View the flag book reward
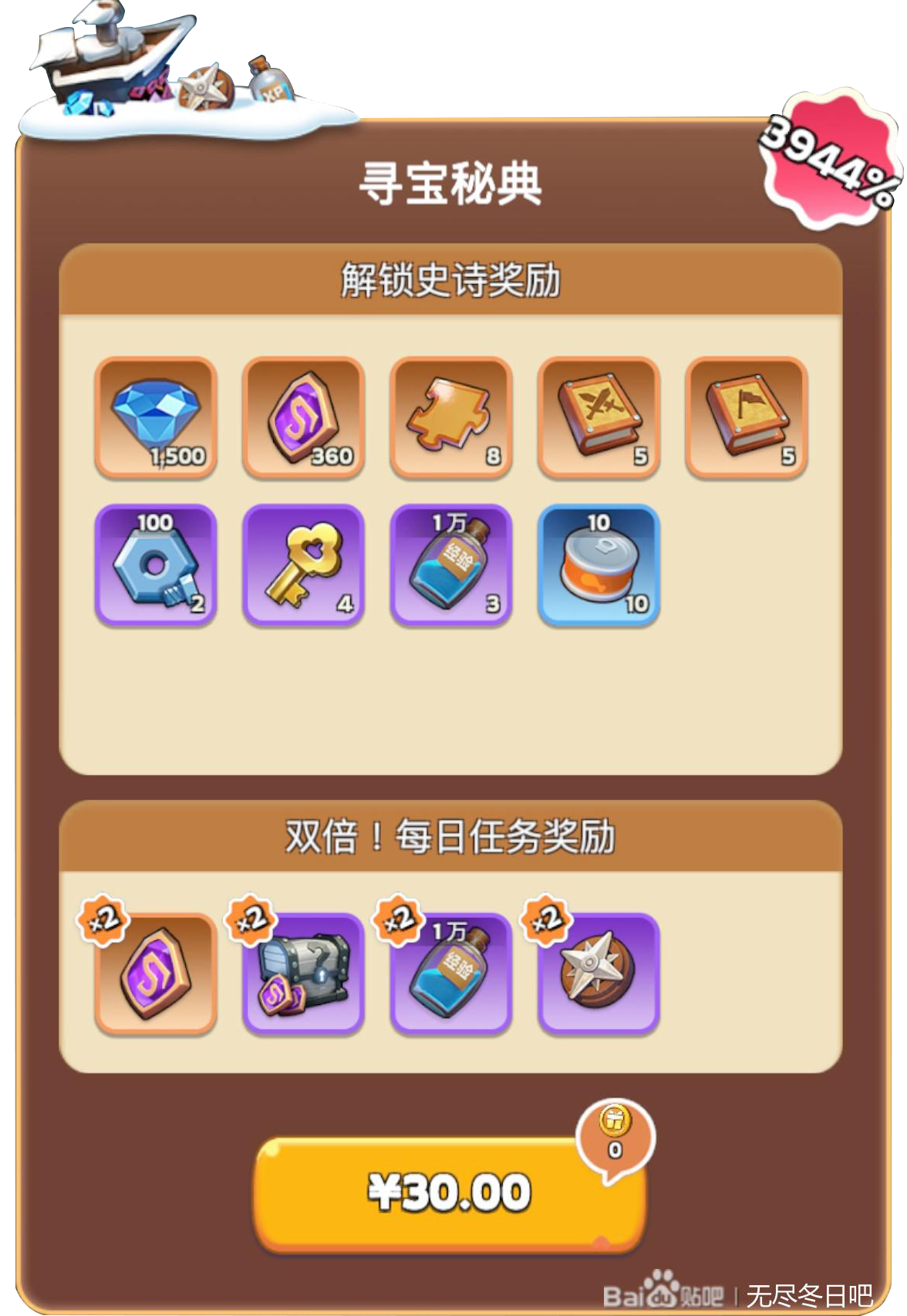907x1316 pixels. (x=746, y=417)
